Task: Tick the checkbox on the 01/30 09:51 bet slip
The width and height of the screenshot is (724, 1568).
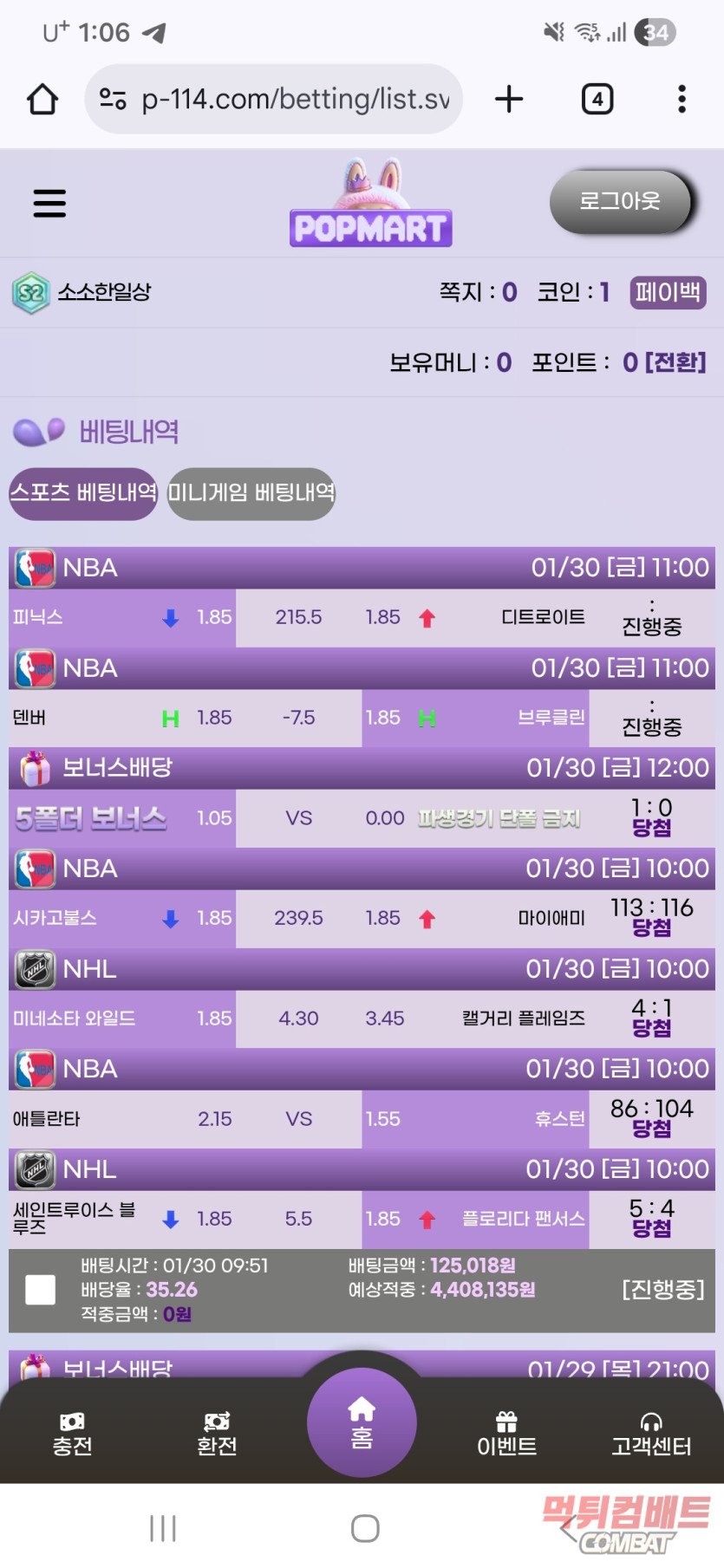Action: pos(41,1290)
